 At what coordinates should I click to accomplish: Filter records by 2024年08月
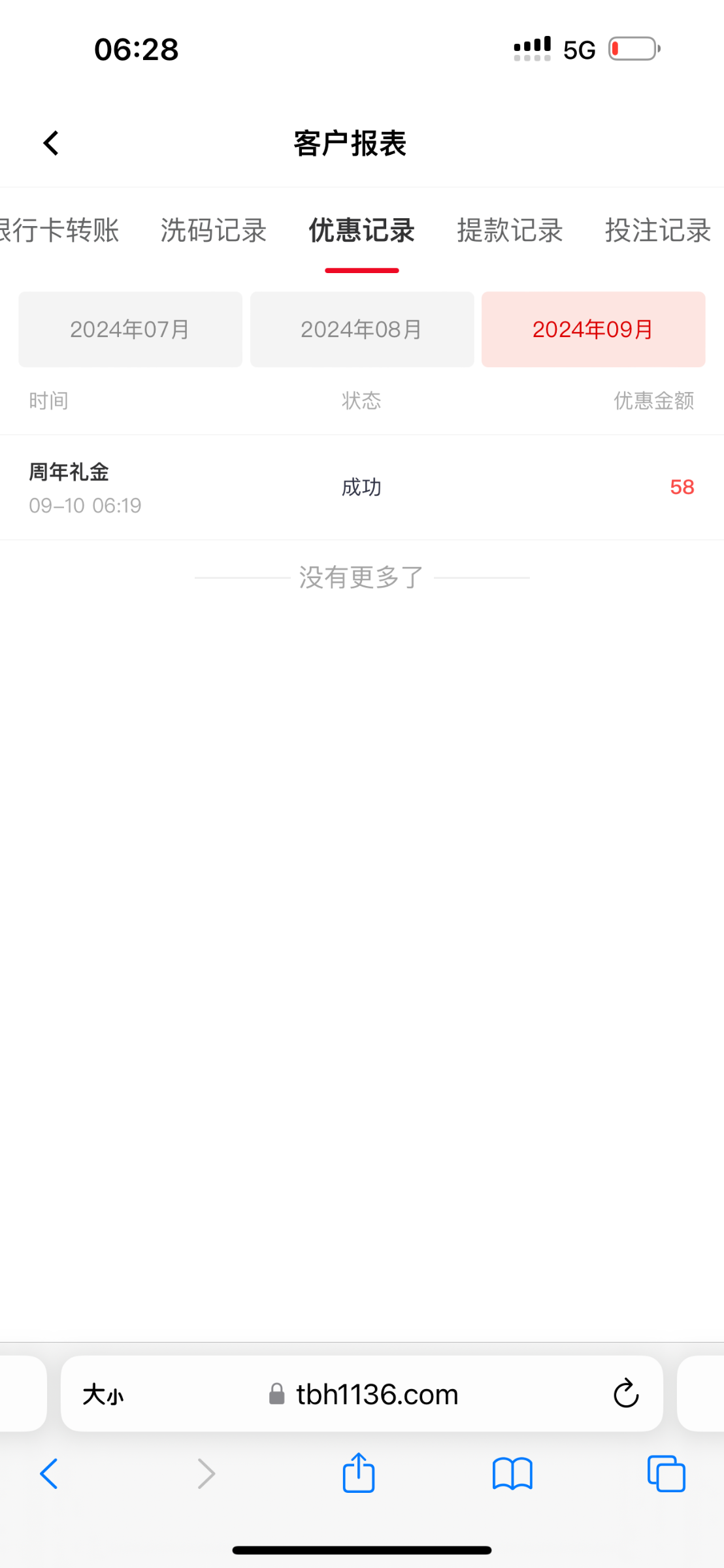pyautogui.click(x=362, y=329)
